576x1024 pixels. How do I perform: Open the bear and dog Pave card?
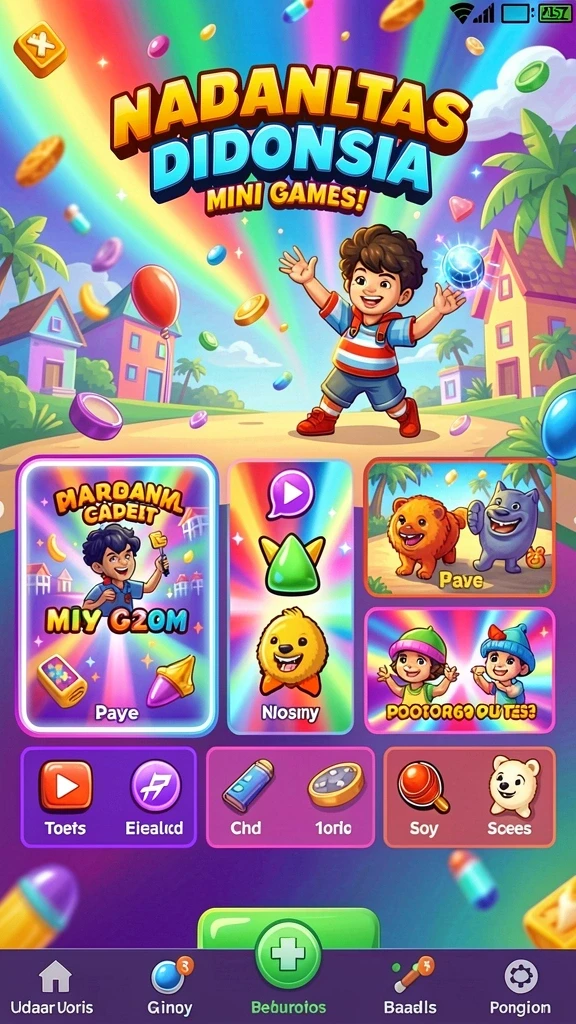460,527
